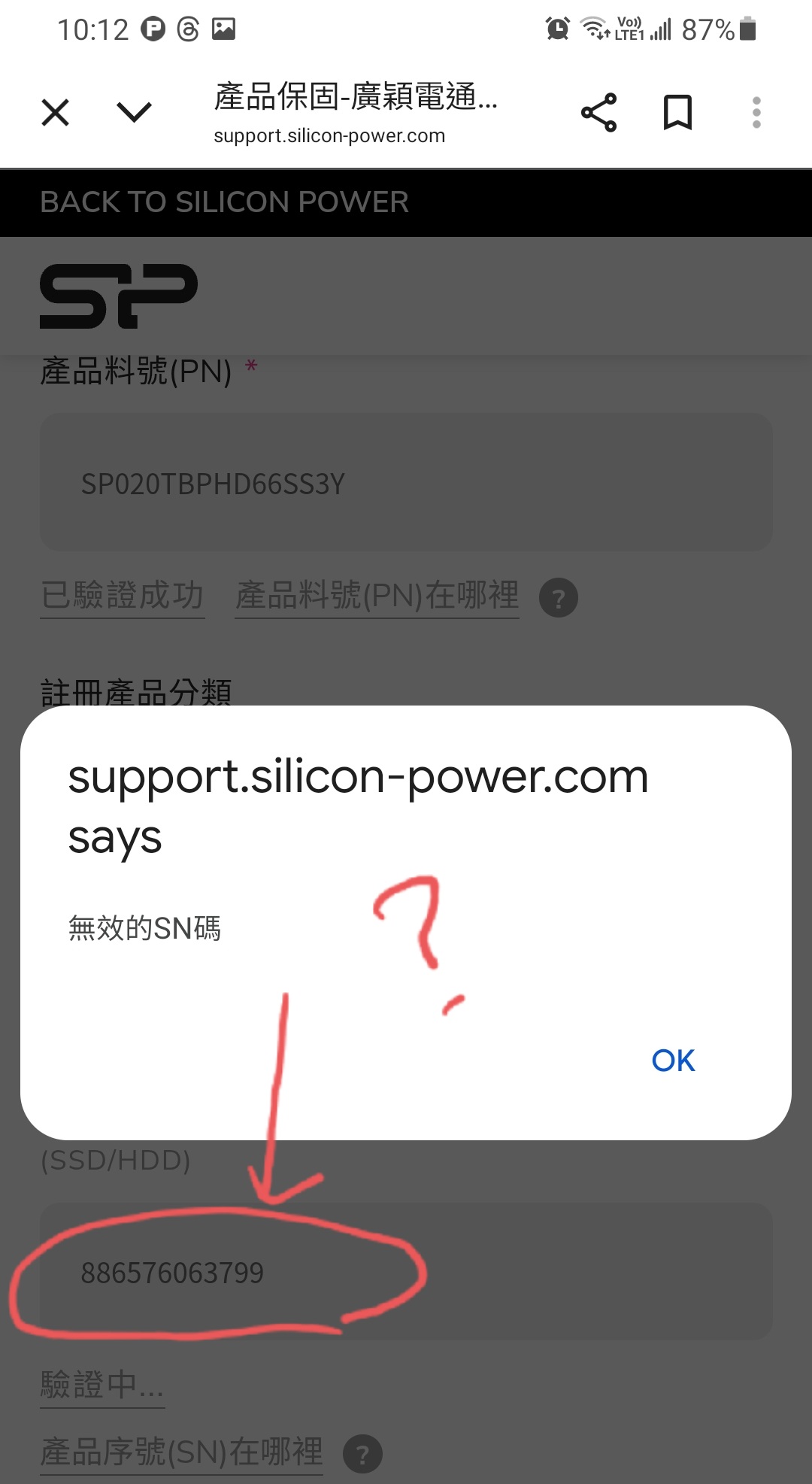Share this support page

coord(598,113)
